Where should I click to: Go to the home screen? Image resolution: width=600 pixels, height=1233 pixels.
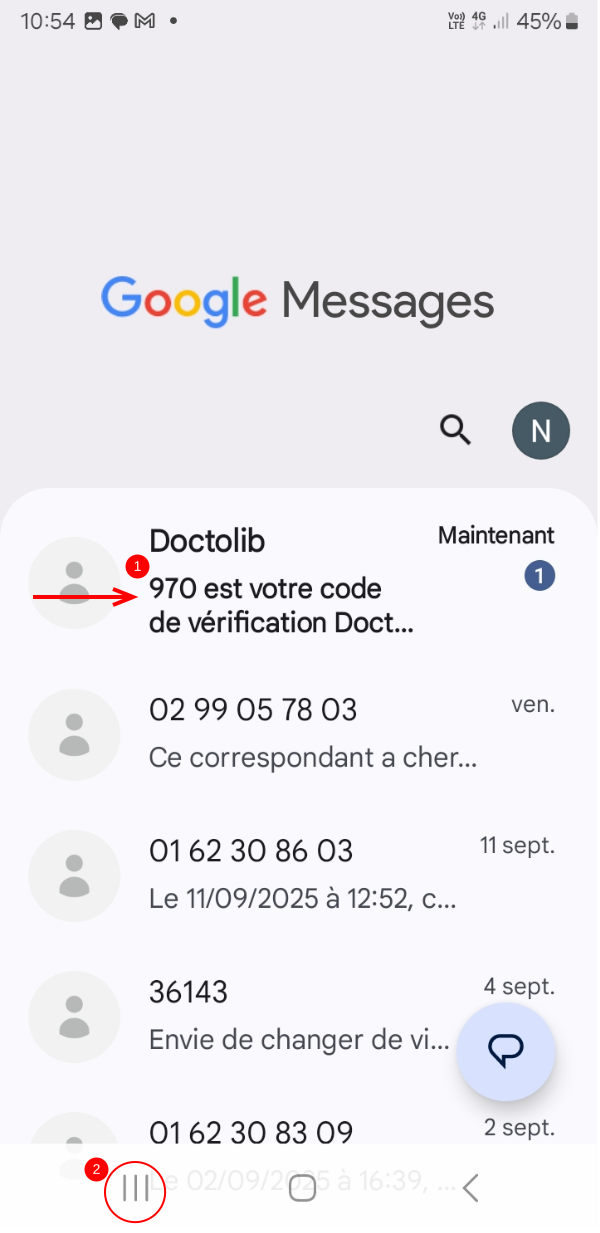(302, 1188)
